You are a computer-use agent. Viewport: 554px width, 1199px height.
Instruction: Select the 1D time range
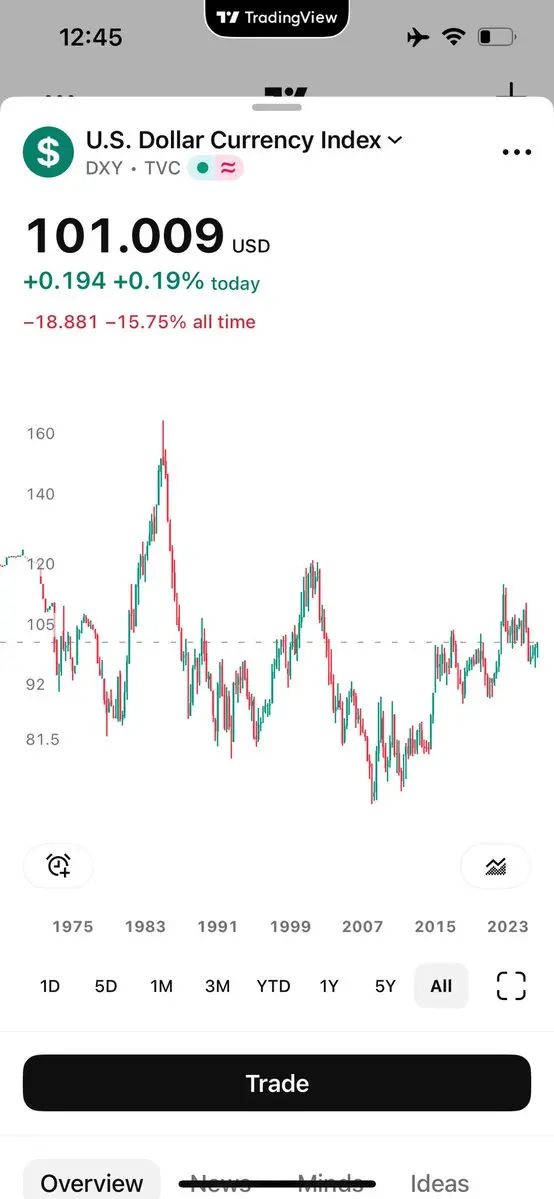coord(50,986)
